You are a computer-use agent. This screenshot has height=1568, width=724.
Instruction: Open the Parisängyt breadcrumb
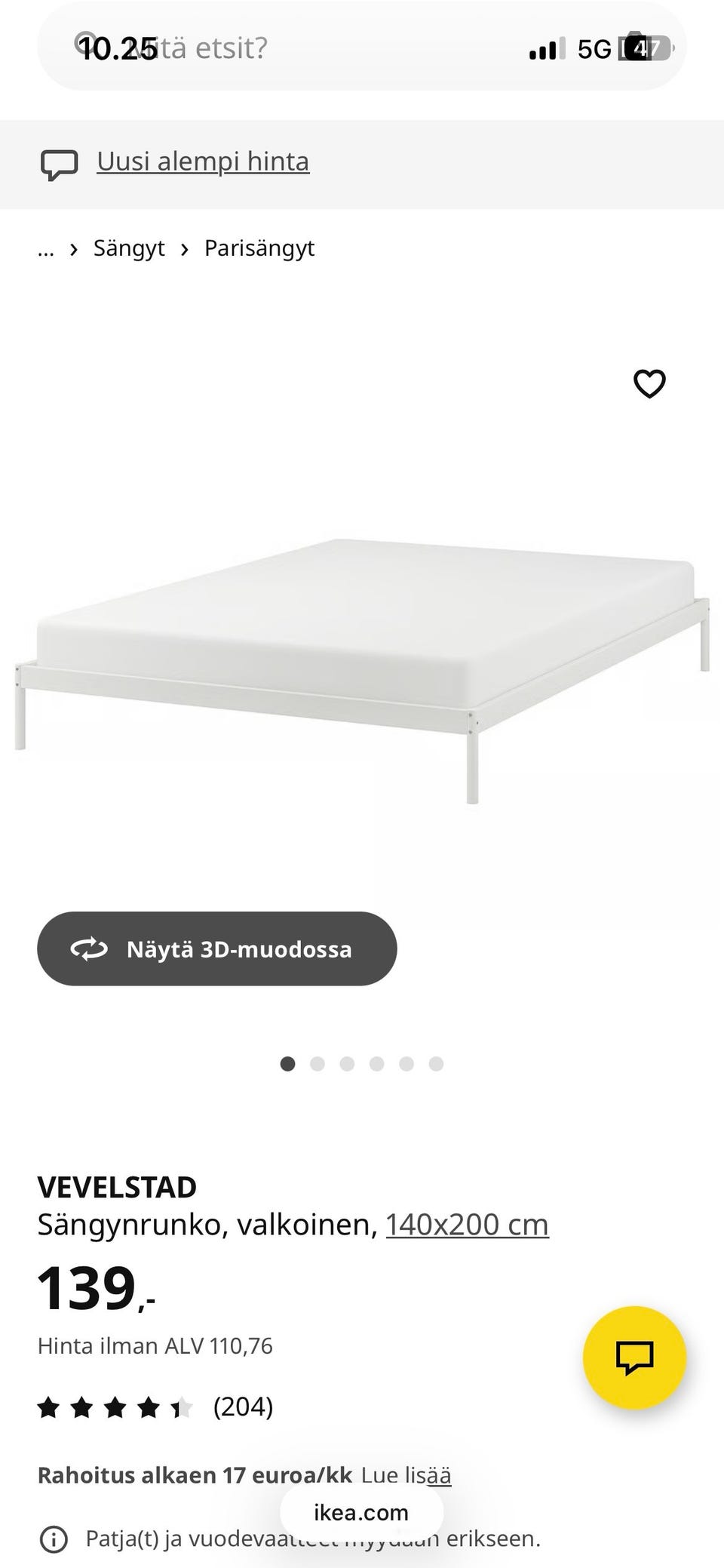click(x=259, y=248)
